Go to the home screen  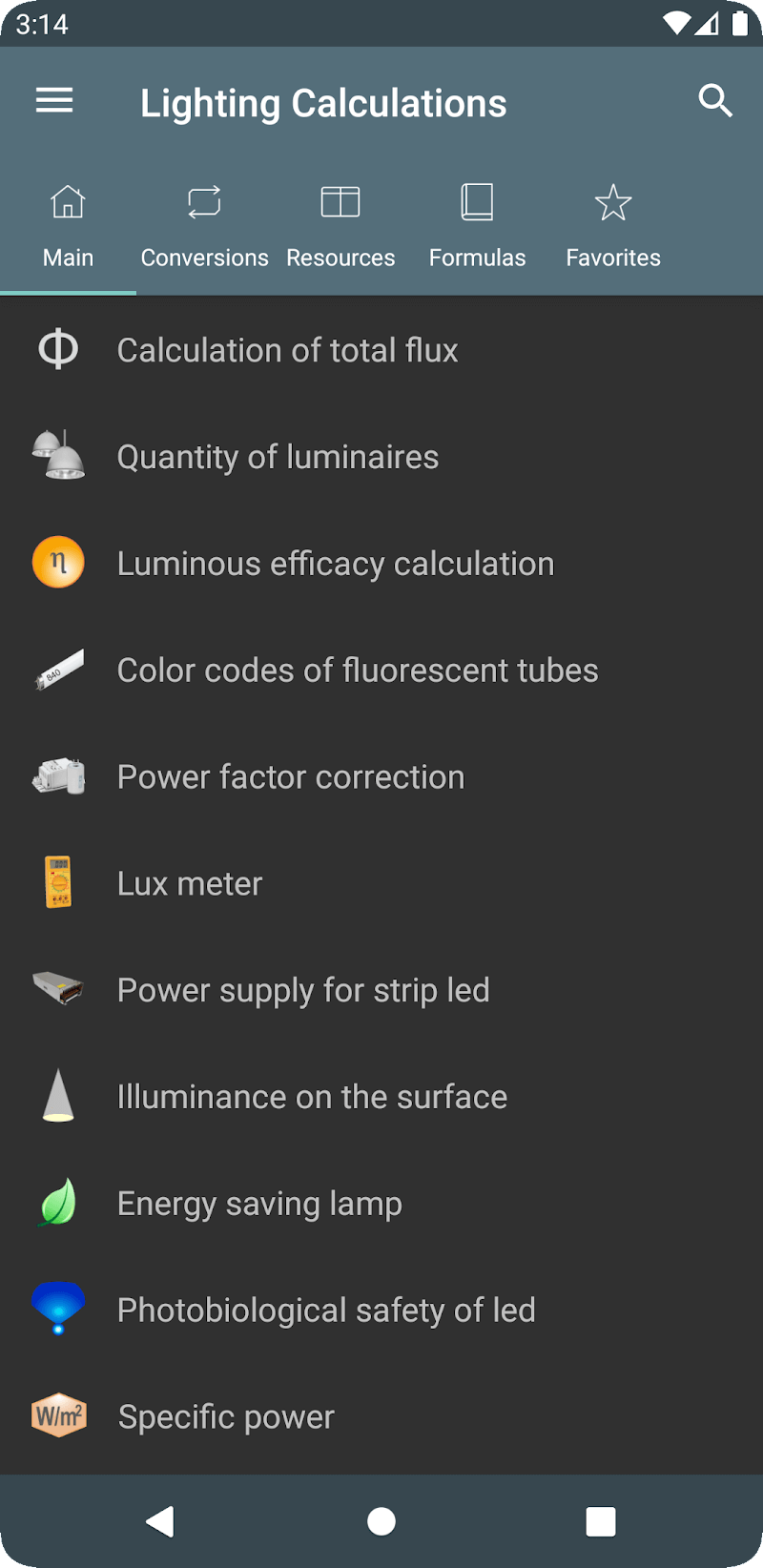pyautogui.click(x=381, y=1521)
